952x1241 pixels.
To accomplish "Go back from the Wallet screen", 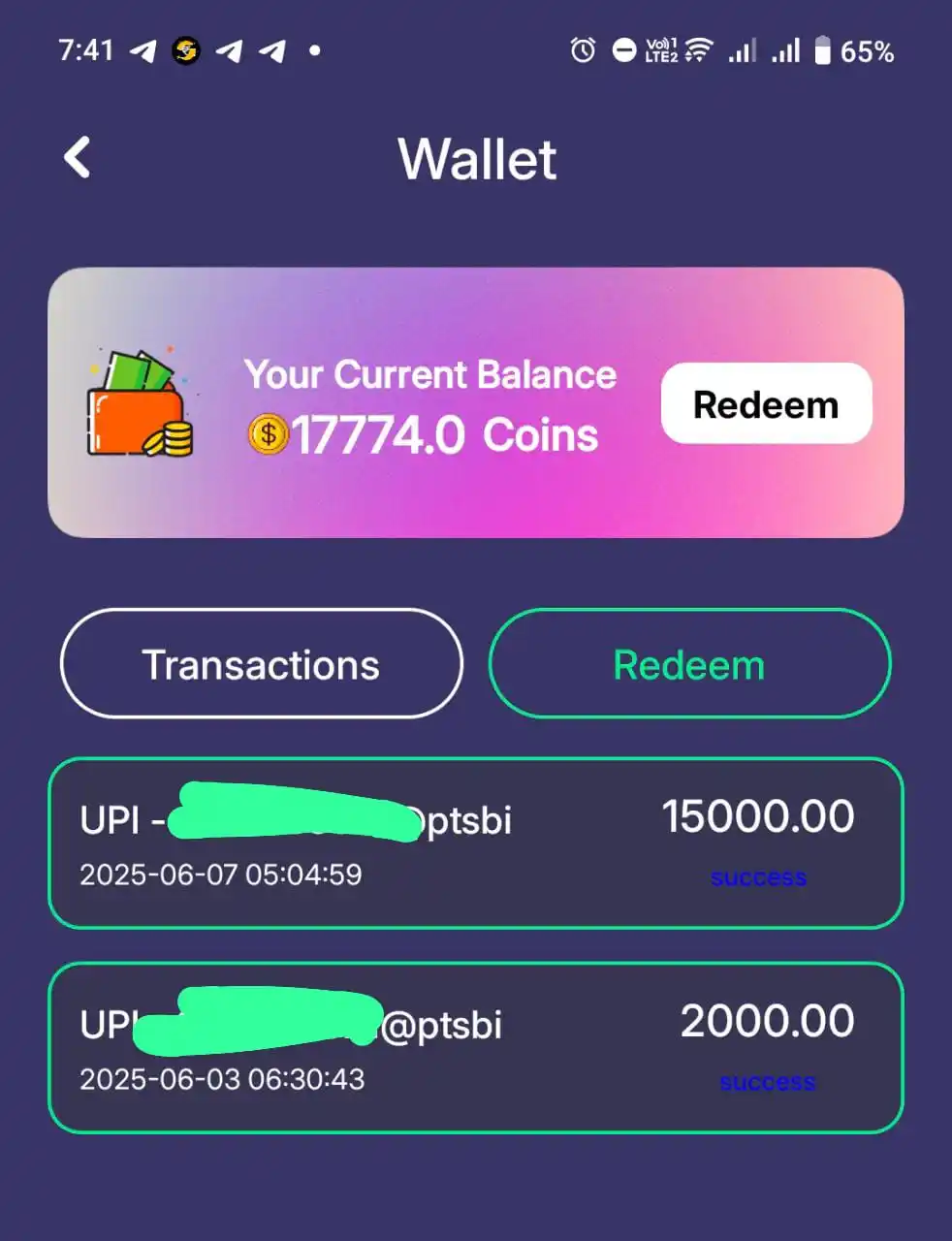I will pyautogui.click(x=78, y=157).
